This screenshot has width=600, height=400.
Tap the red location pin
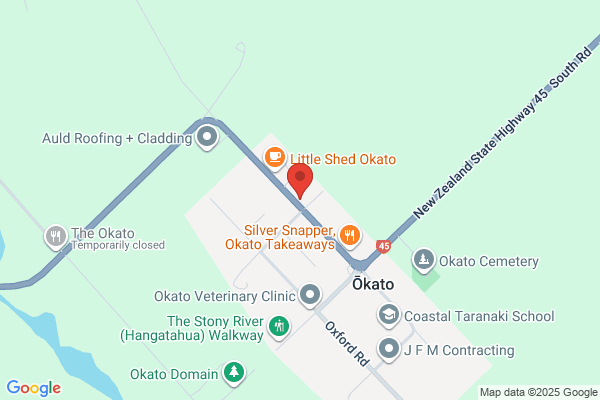point(300,181)
